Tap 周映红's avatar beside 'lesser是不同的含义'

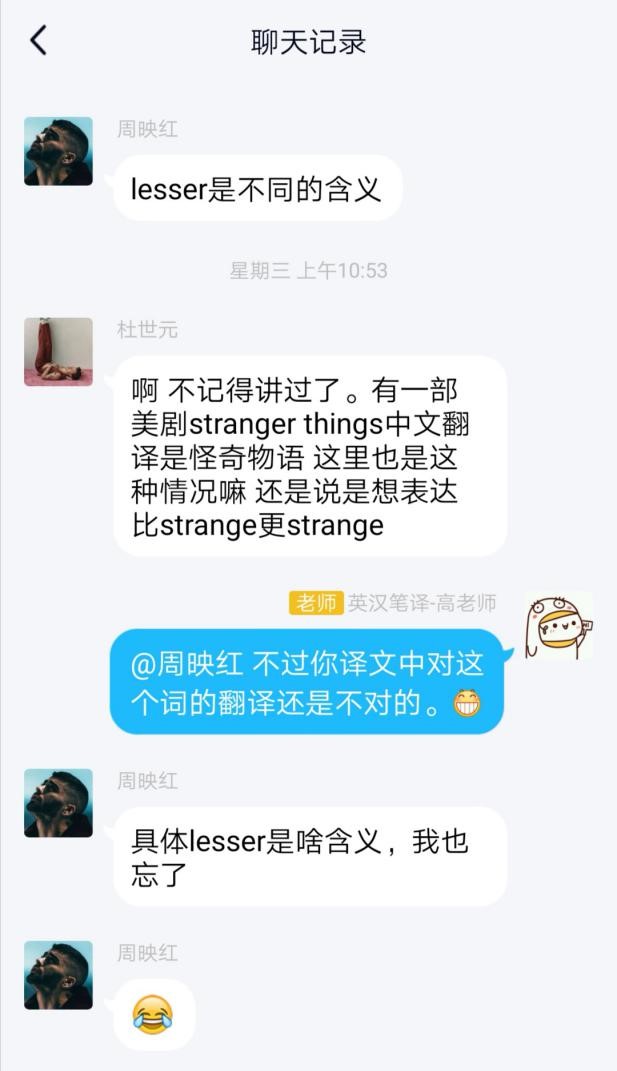point(58,152)
